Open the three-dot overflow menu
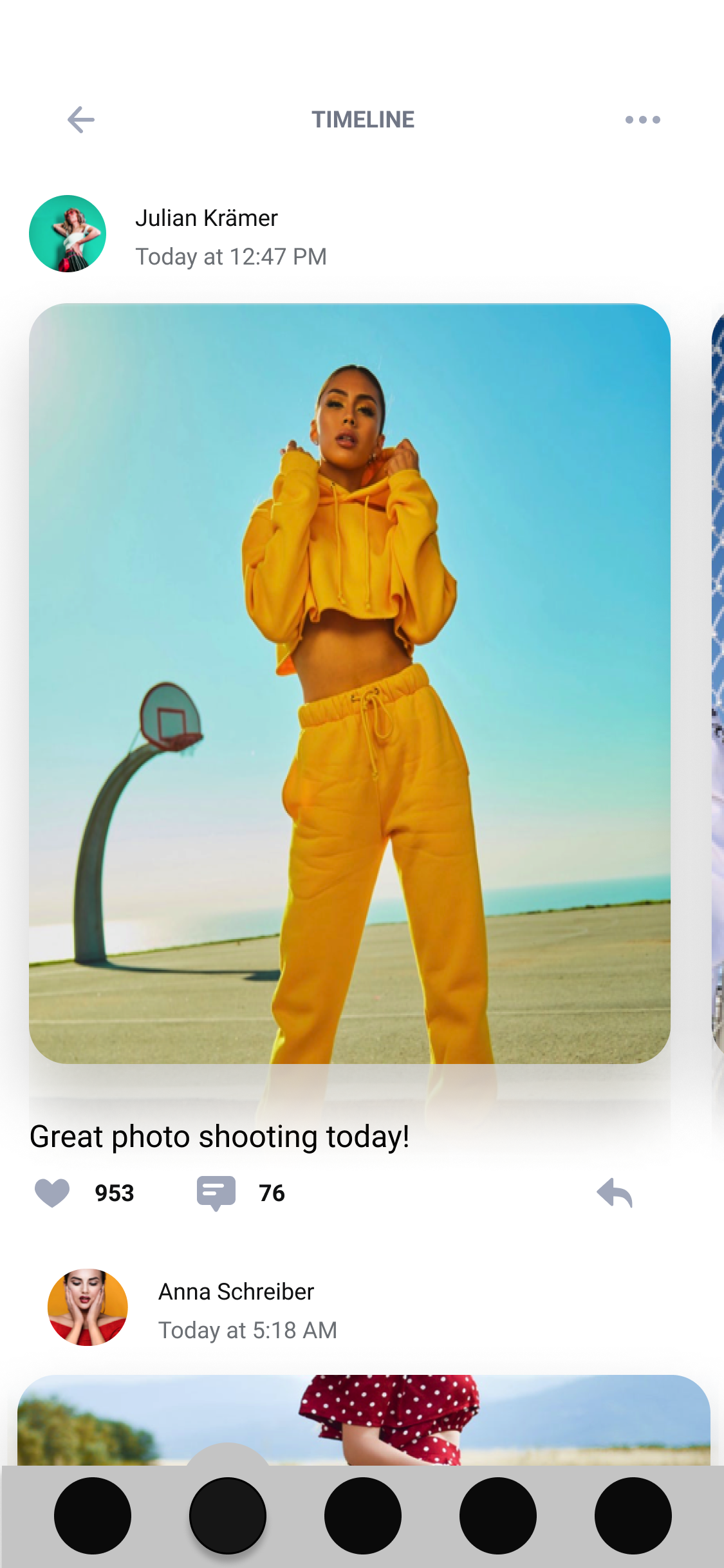724x1568 pixels. coord(642,120)
